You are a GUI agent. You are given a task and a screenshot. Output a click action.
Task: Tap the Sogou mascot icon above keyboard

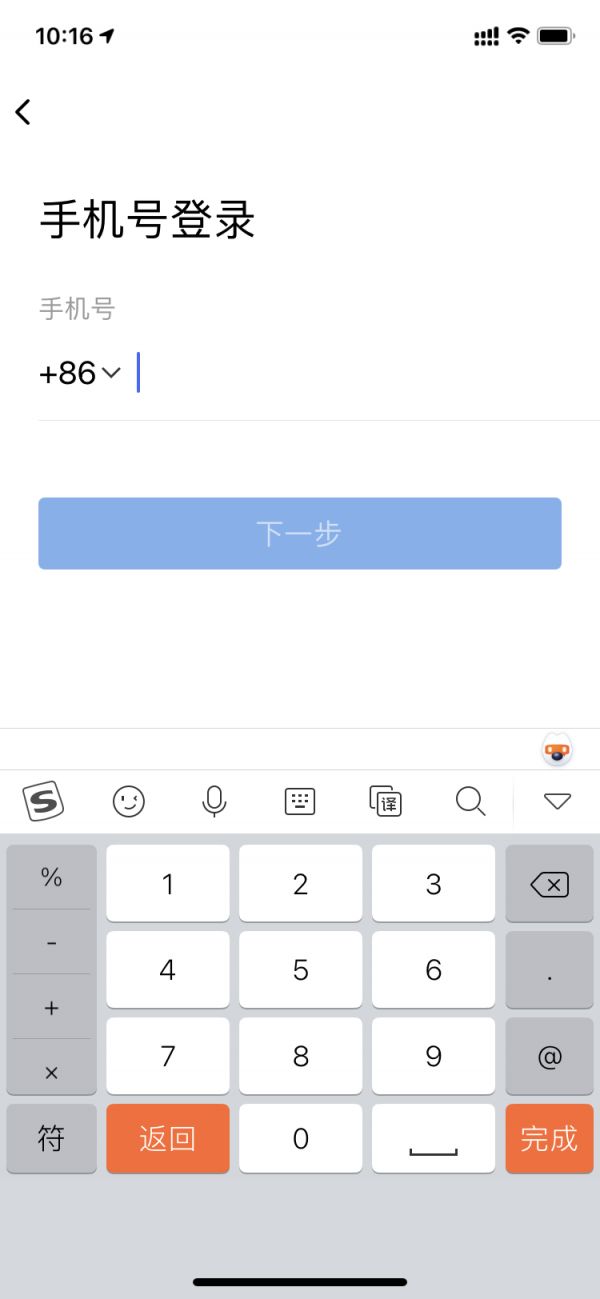(x=558, y=750)
